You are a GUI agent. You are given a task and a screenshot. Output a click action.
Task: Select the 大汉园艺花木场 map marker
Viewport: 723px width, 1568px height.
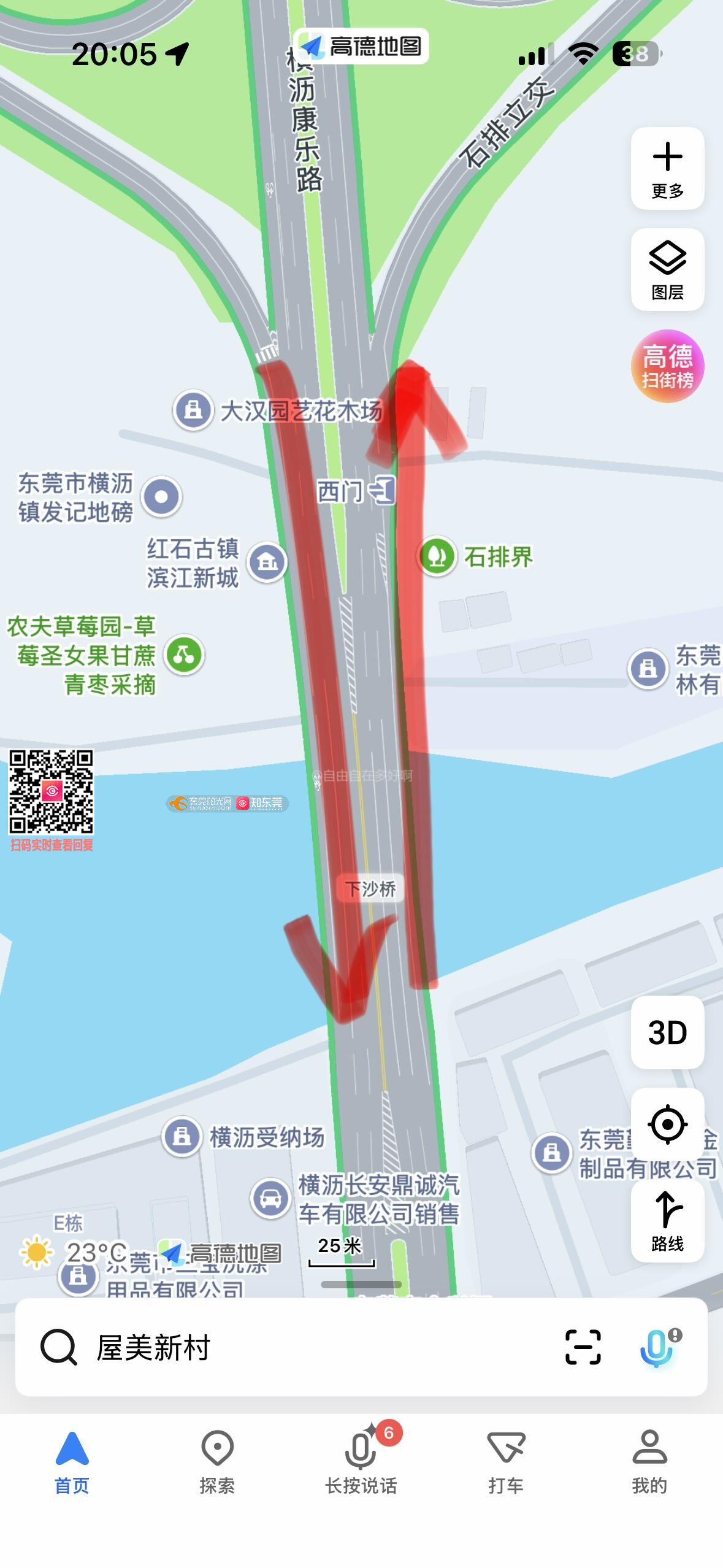coord(194,410)
